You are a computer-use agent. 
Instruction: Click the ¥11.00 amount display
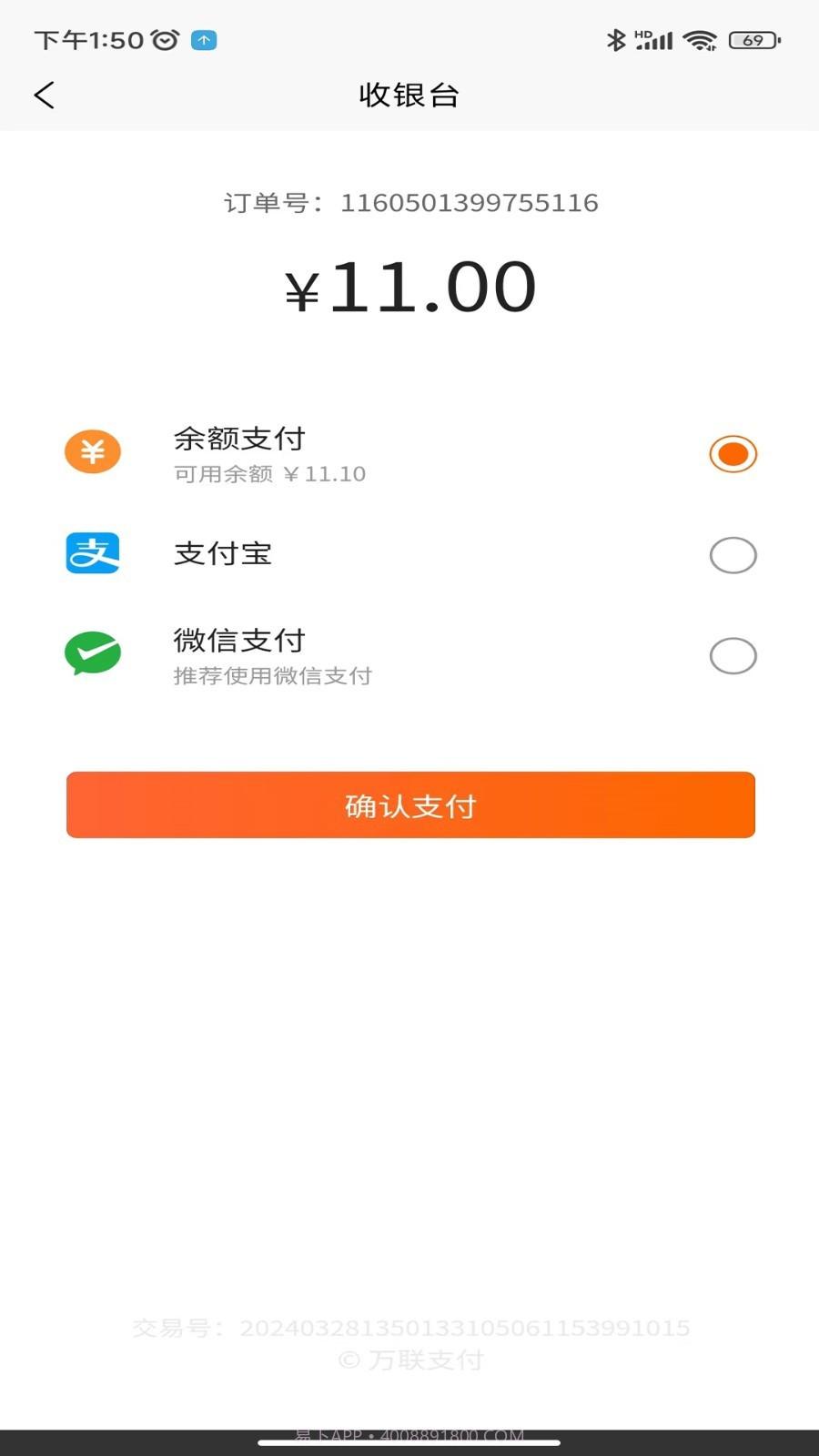(x=409, y=285)
